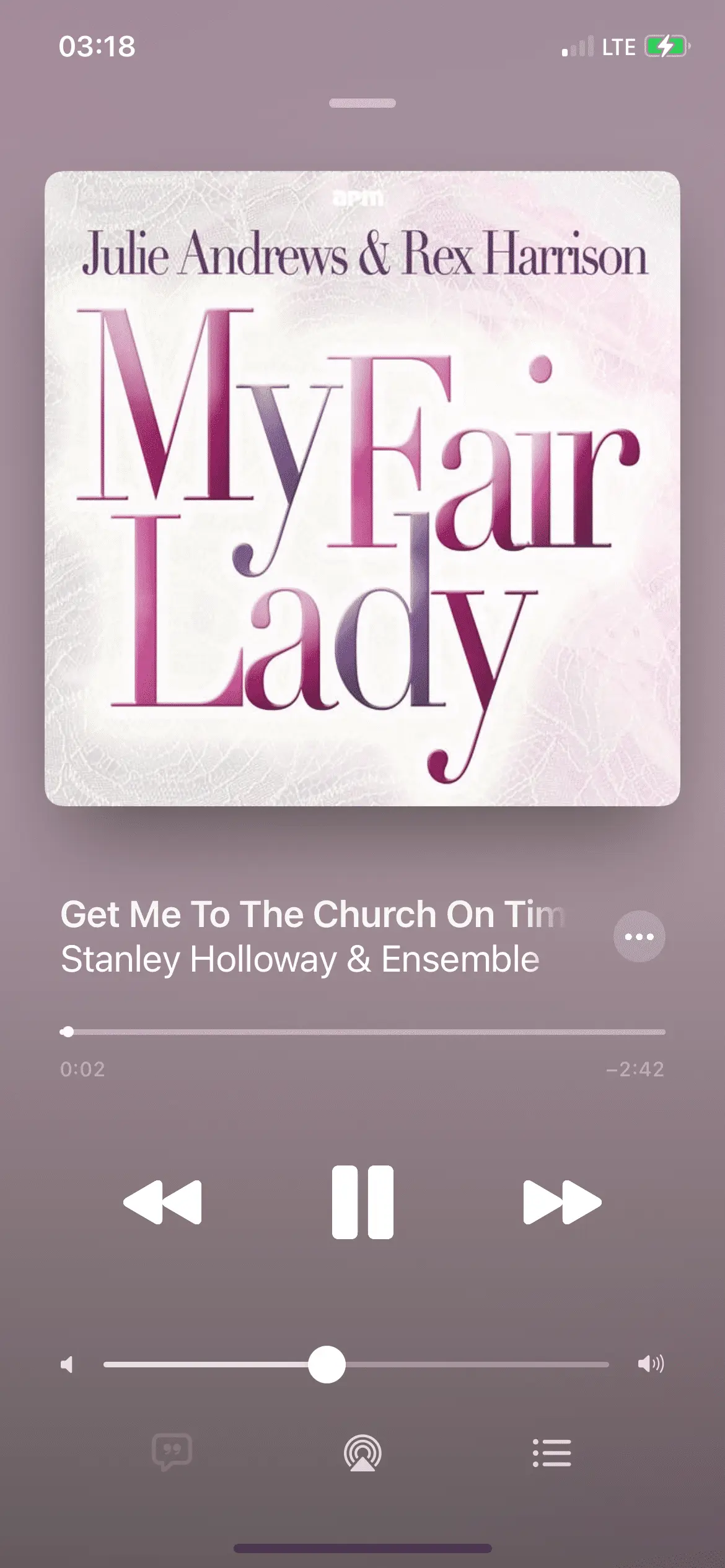Show the Up Next queue list
Viewport: 725px width, 1568px height.
click(551, 1453)
